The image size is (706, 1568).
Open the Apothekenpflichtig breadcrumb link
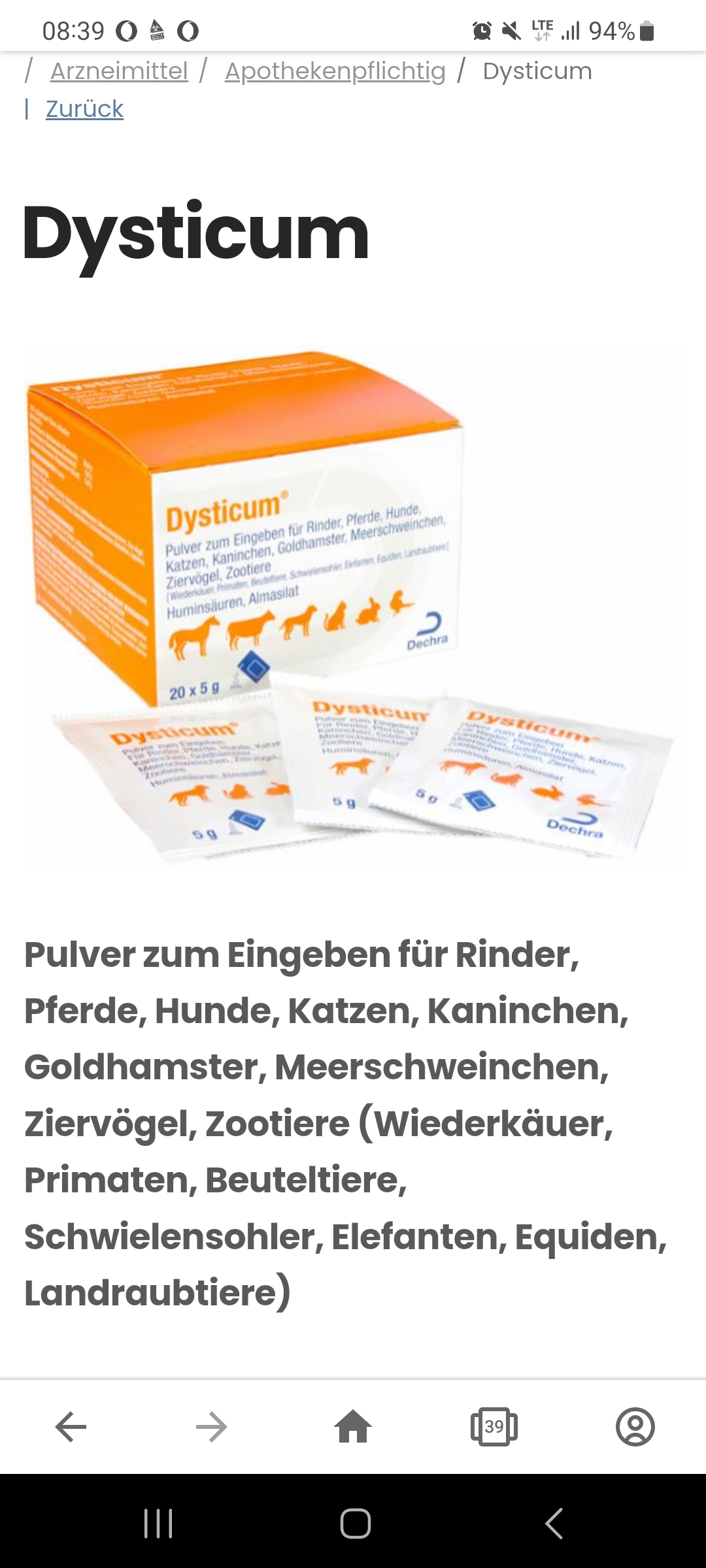(x=335, y=71)
